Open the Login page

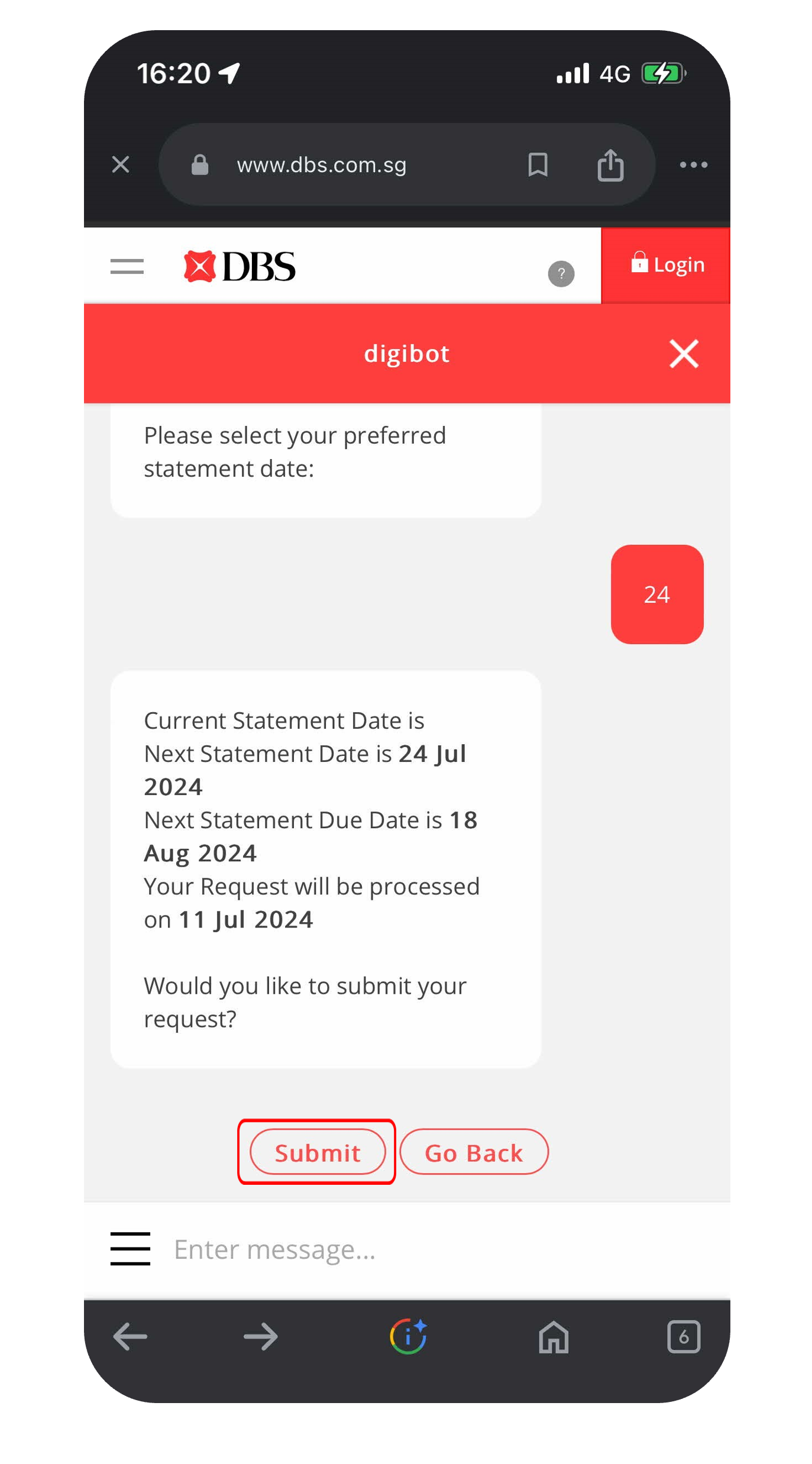[x=667, y=264]
